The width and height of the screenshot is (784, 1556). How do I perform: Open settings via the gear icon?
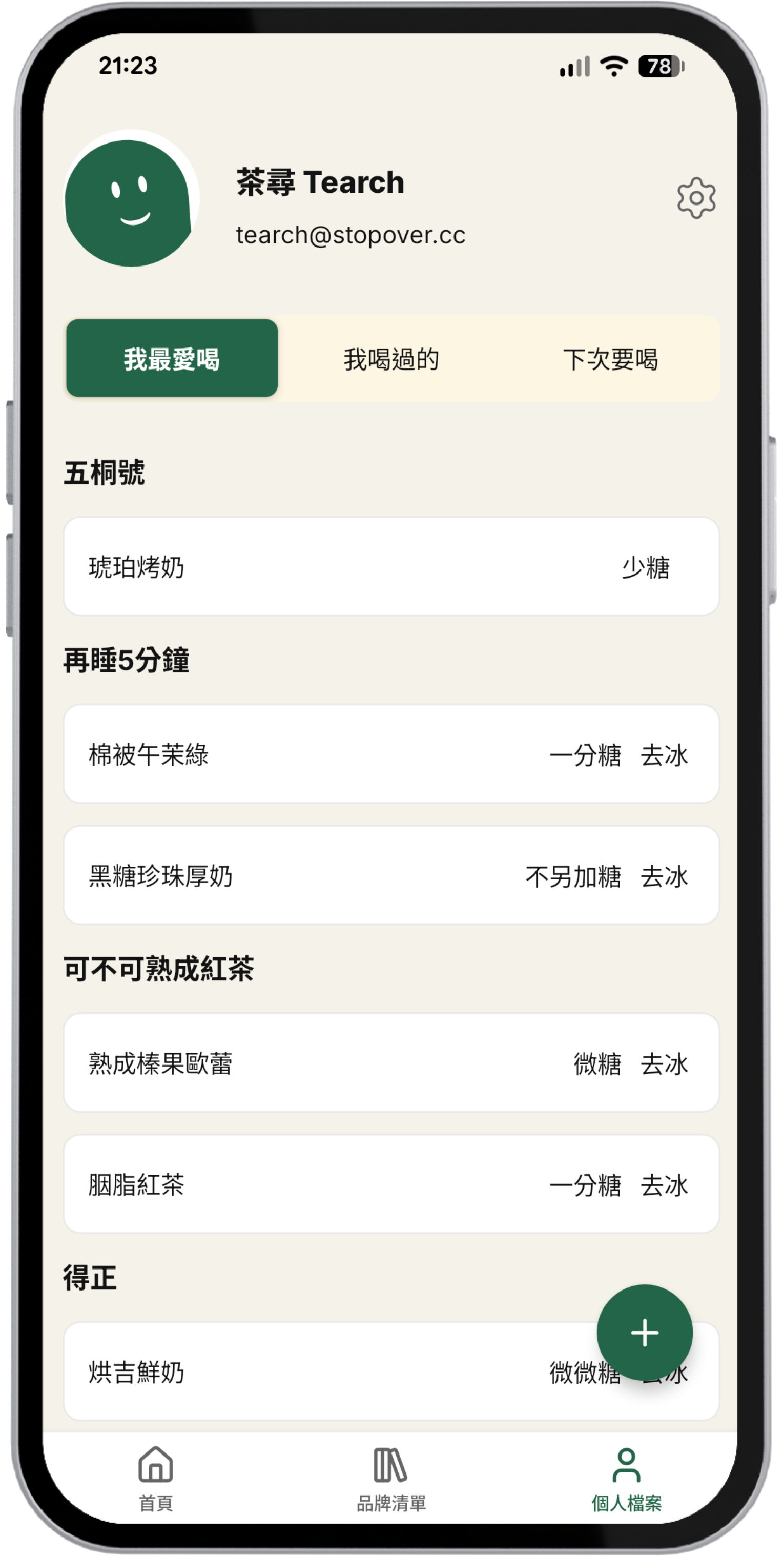pyautogui.click(x=696, y=198)
